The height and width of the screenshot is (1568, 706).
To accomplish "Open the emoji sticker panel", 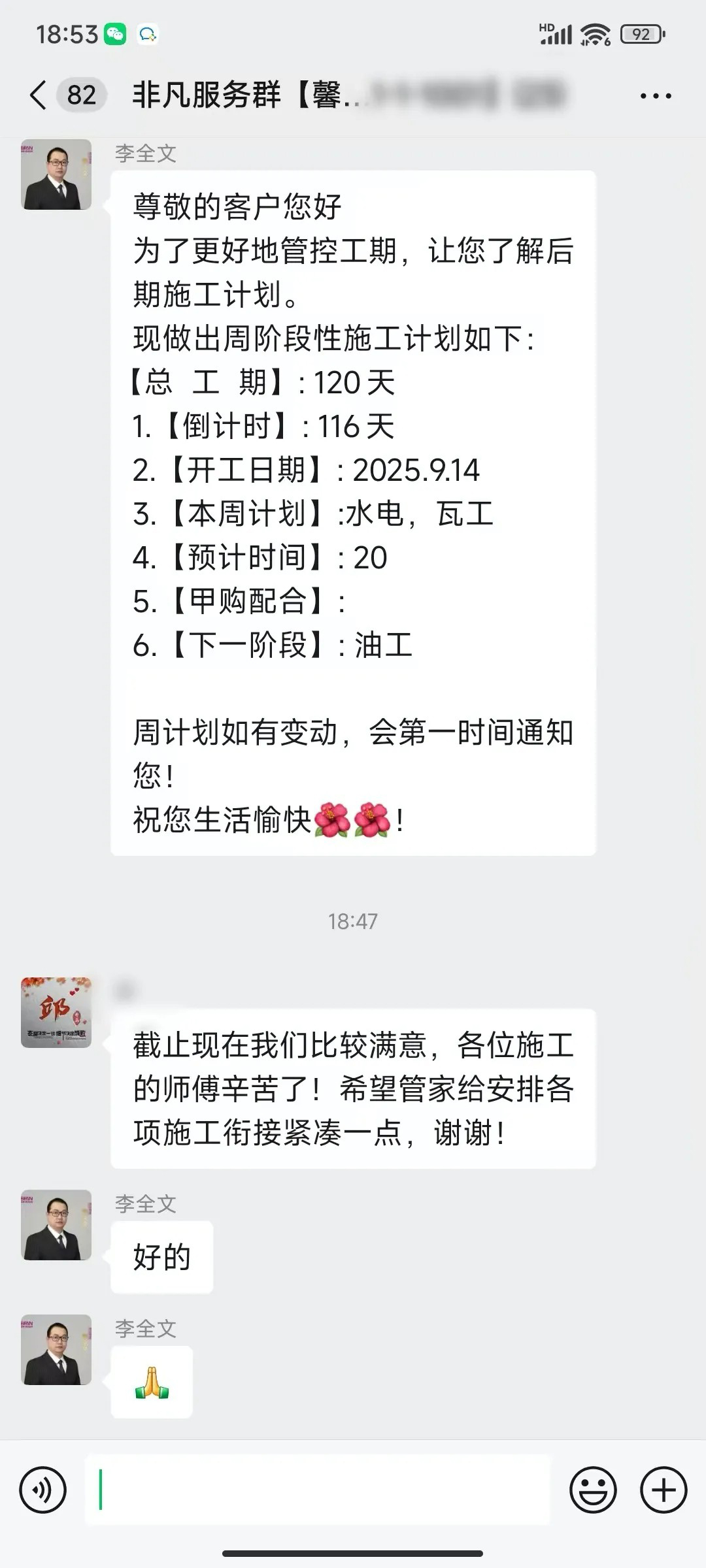I will click(593, 1490).
